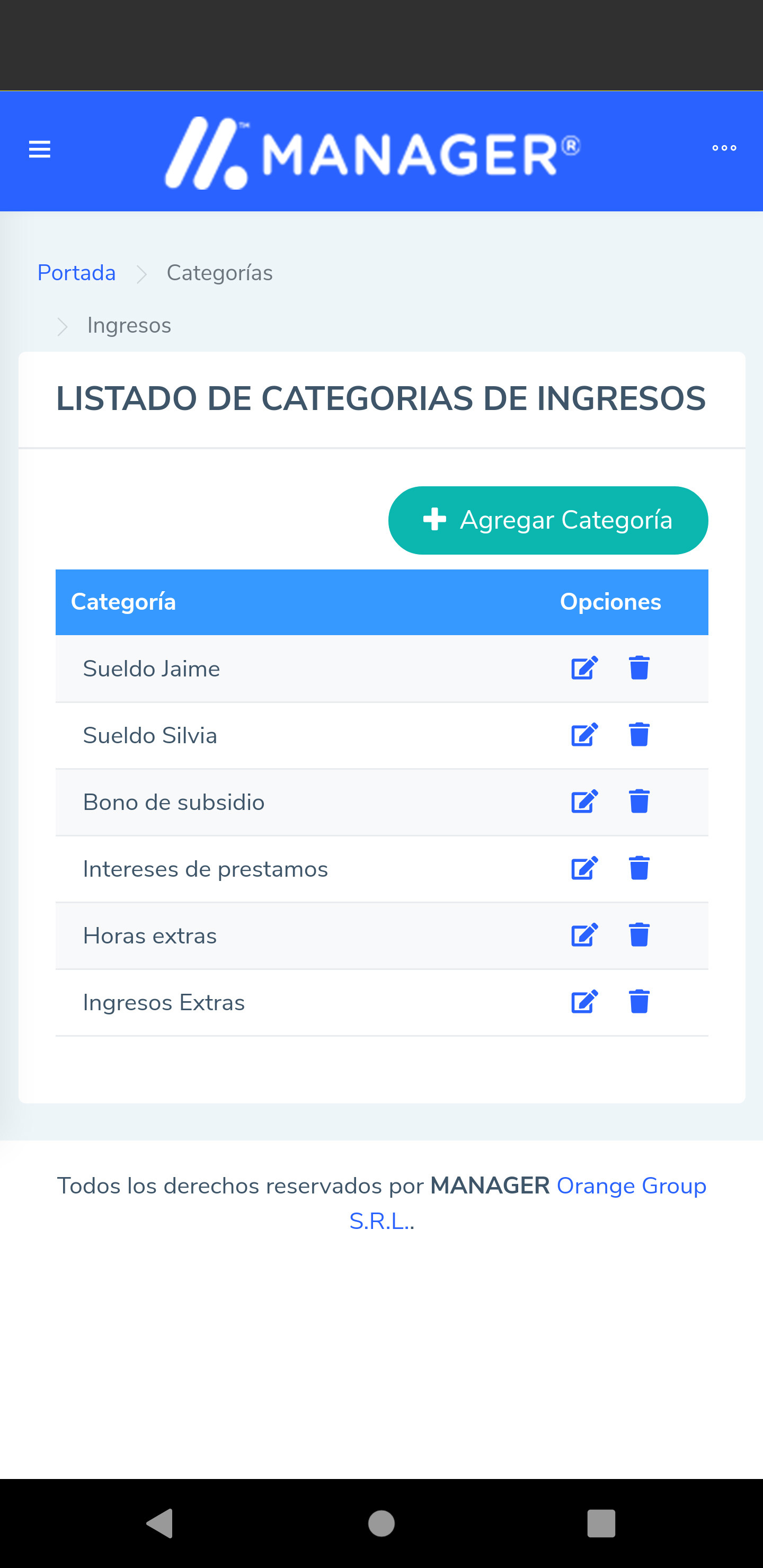Open the hamburger navigation menu
Screen dimensions: 763x1568
[x=40, y=149]
